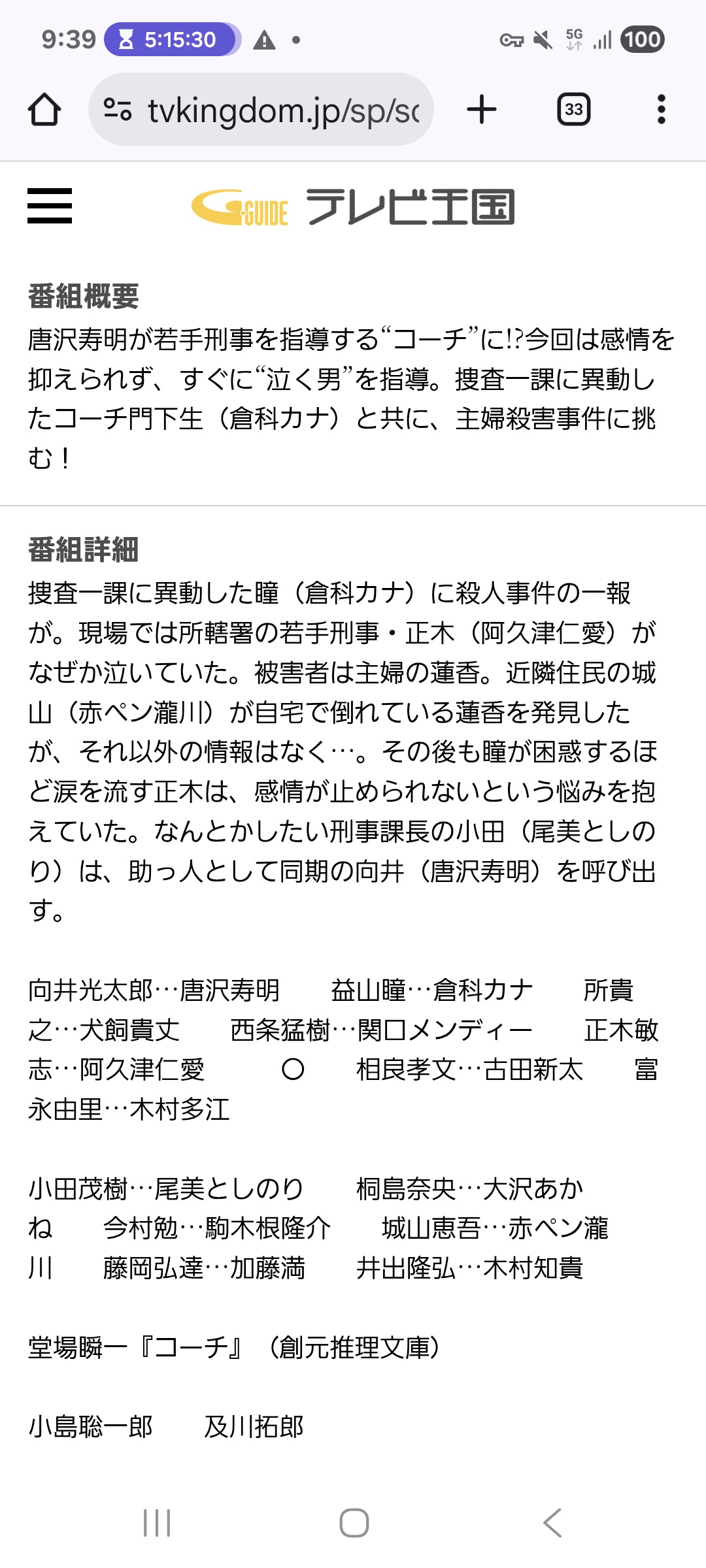Screen dimensions: 706x1568
Task: Open the hamburger menu
Action: click(50, 206)
